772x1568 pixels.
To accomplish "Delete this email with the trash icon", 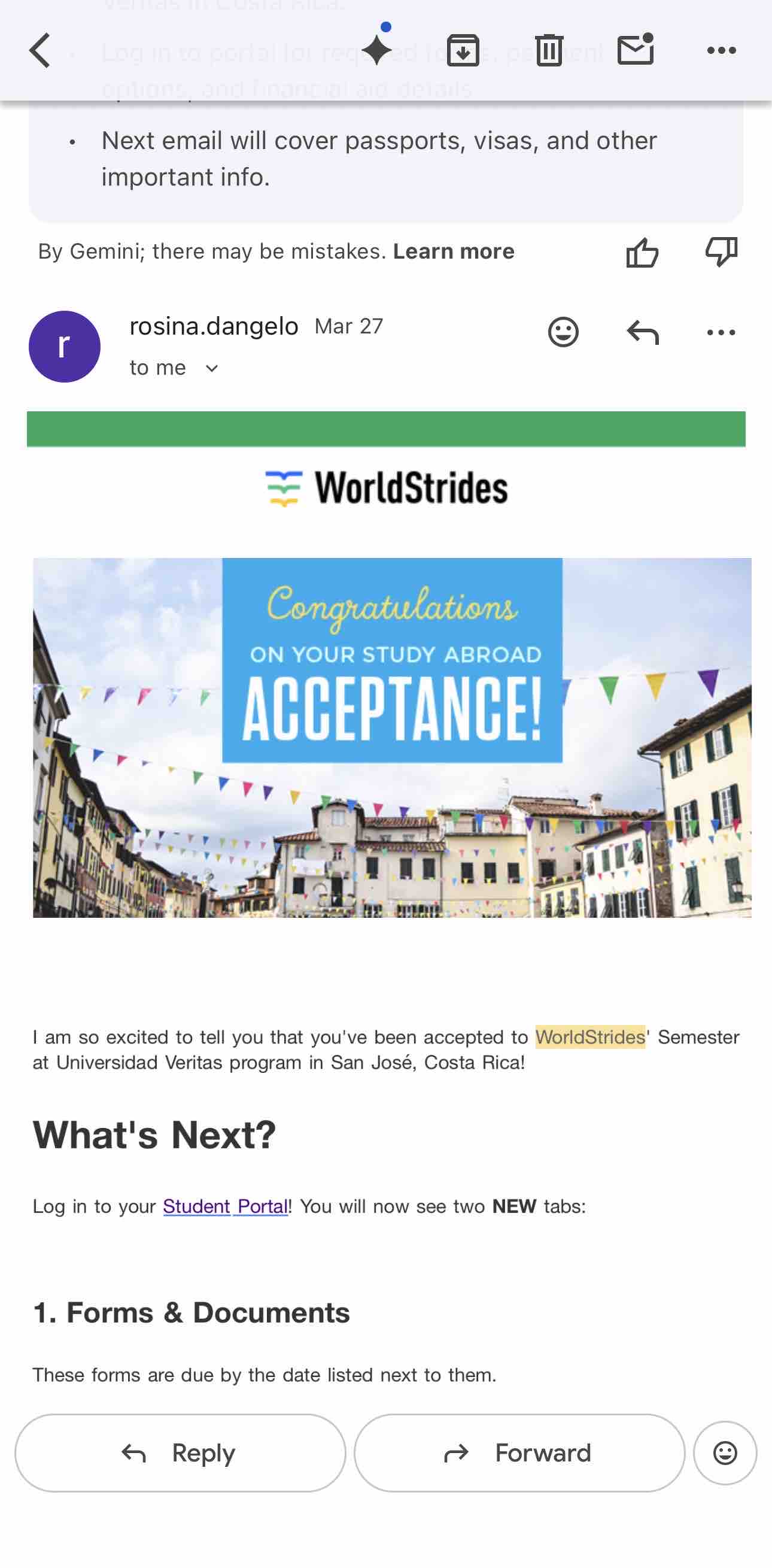I will pos(549,50).
